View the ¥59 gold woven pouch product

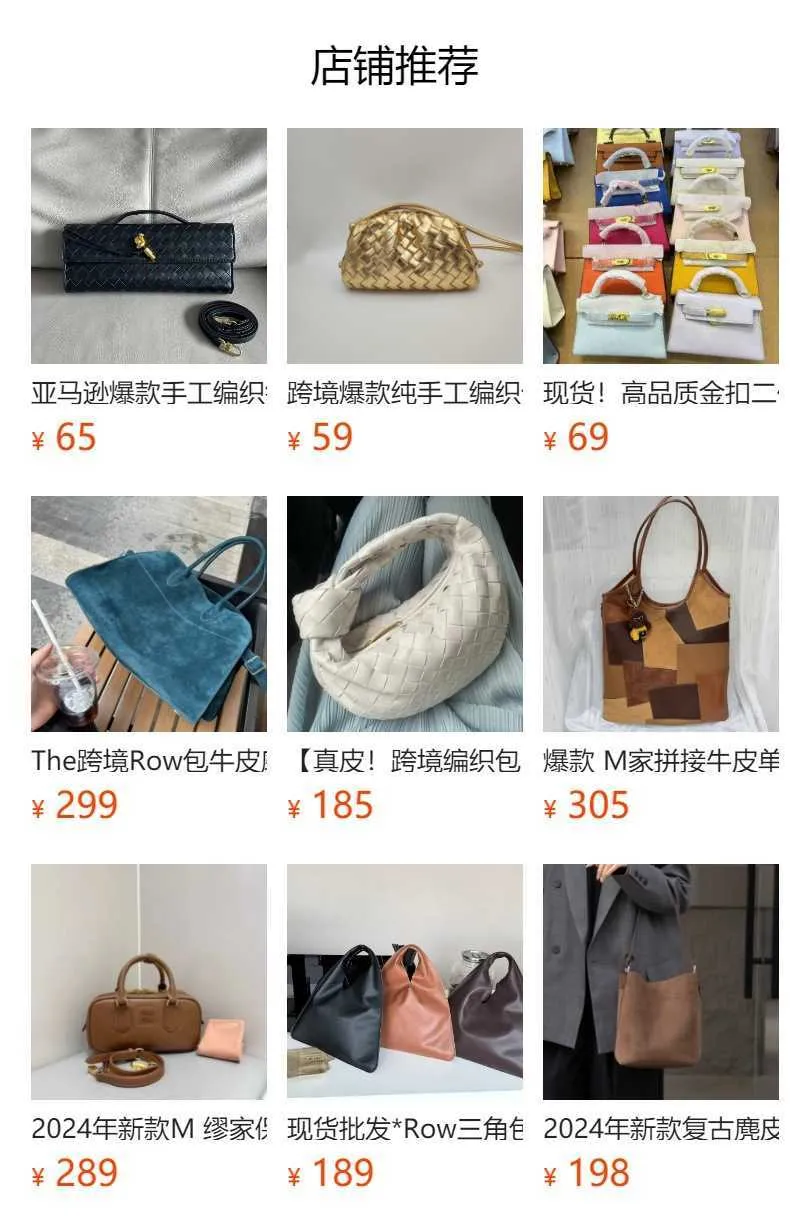405,246
